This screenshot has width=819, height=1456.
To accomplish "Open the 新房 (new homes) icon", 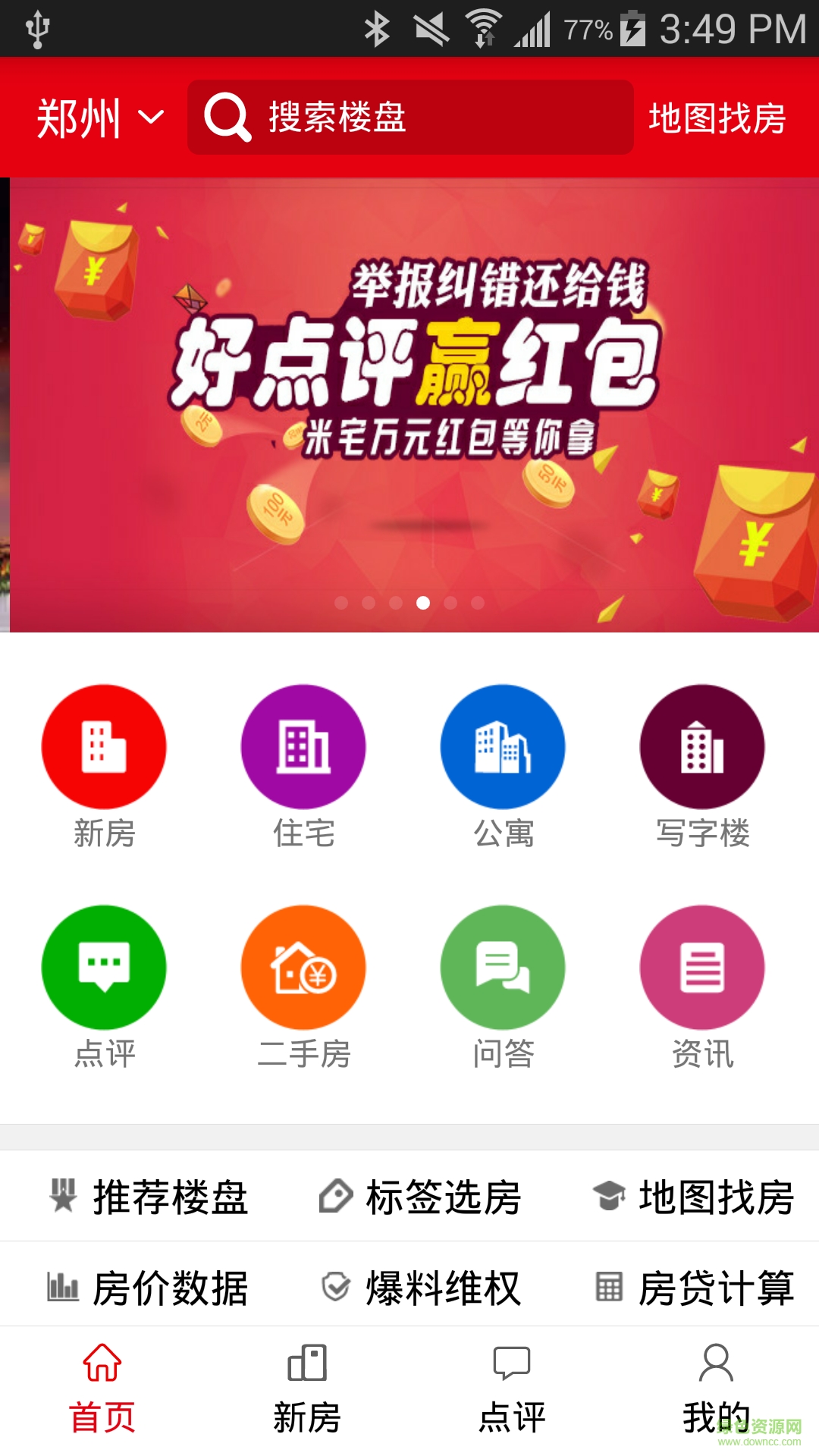I will 104,747.
